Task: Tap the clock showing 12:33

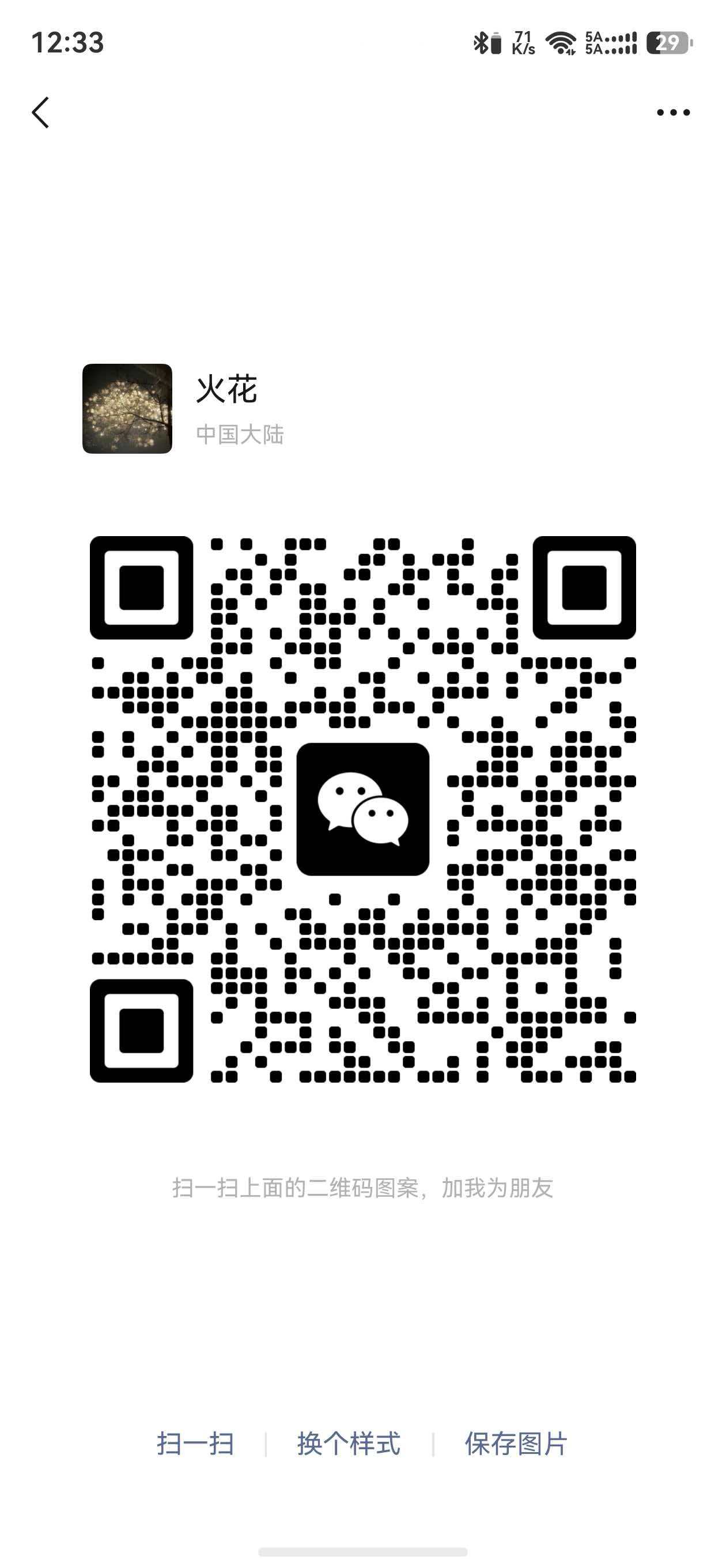Action: click(x=68, y=42)
